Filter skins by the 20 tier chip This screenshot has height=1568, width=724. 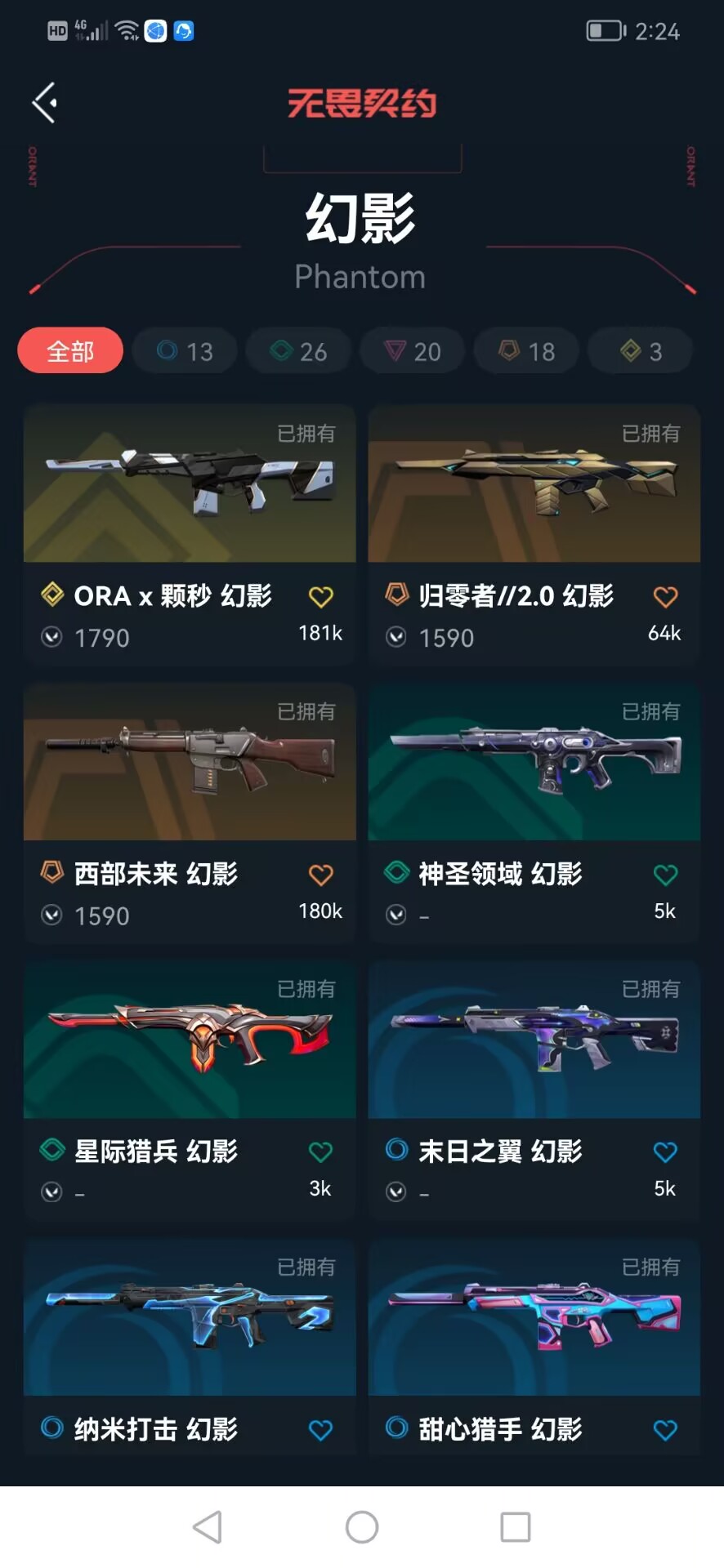[413, 351]
